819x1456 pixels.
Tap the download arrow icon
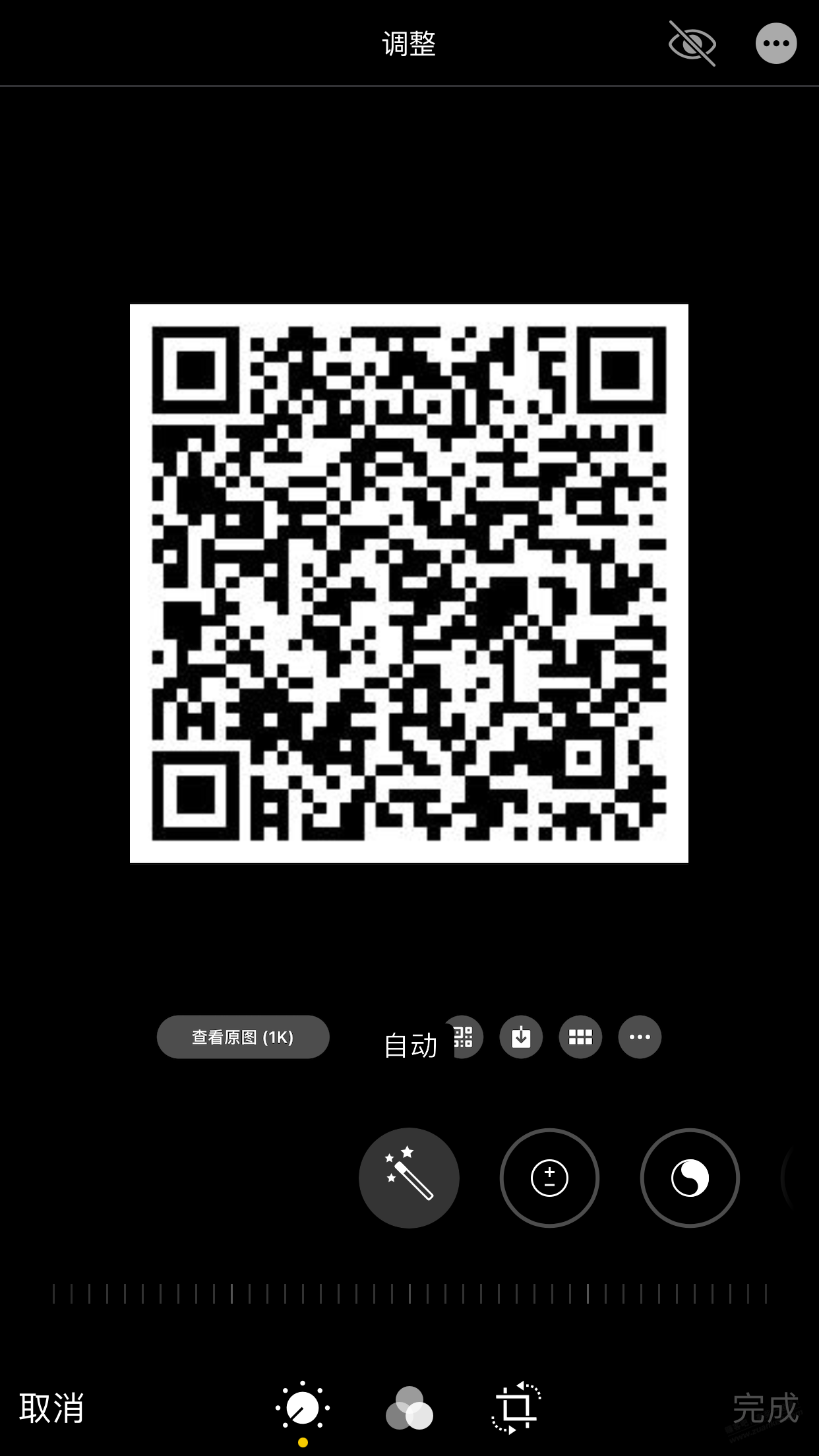point(521,1037)
